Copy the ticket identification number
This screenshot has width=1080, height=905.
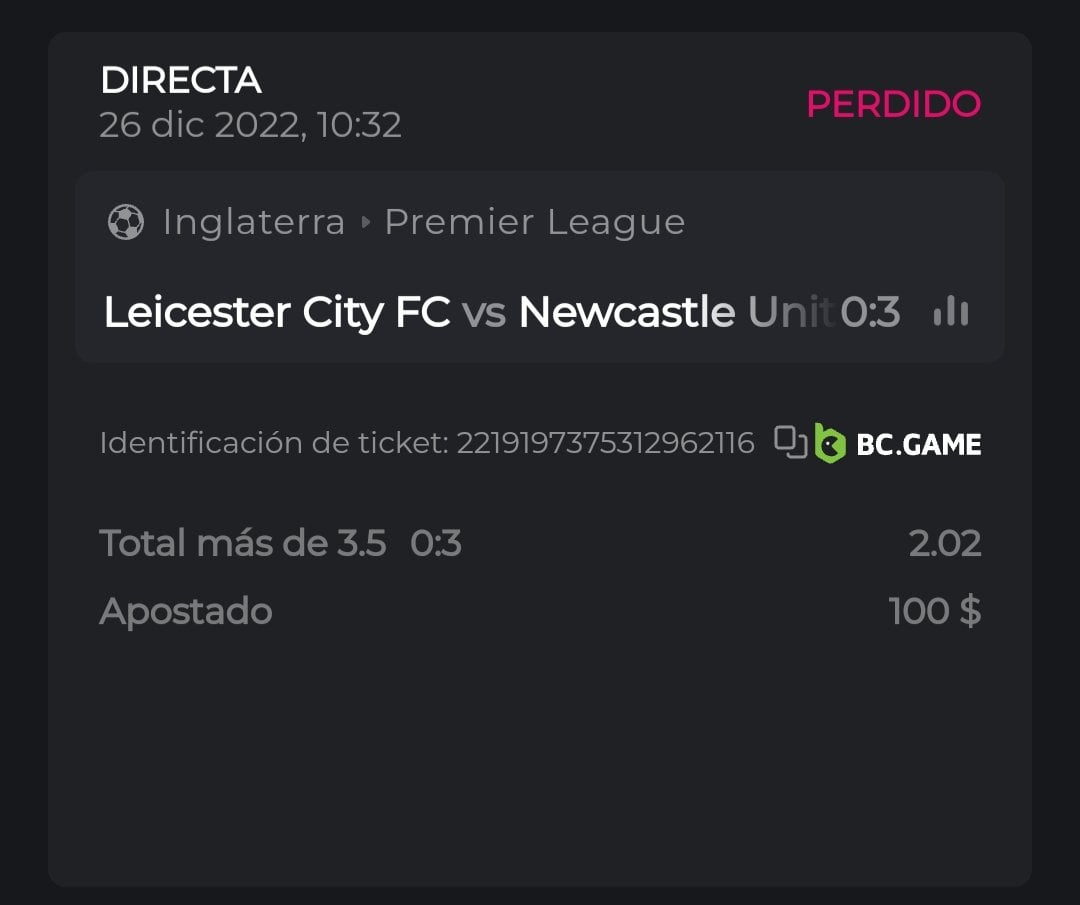[791, 442]
